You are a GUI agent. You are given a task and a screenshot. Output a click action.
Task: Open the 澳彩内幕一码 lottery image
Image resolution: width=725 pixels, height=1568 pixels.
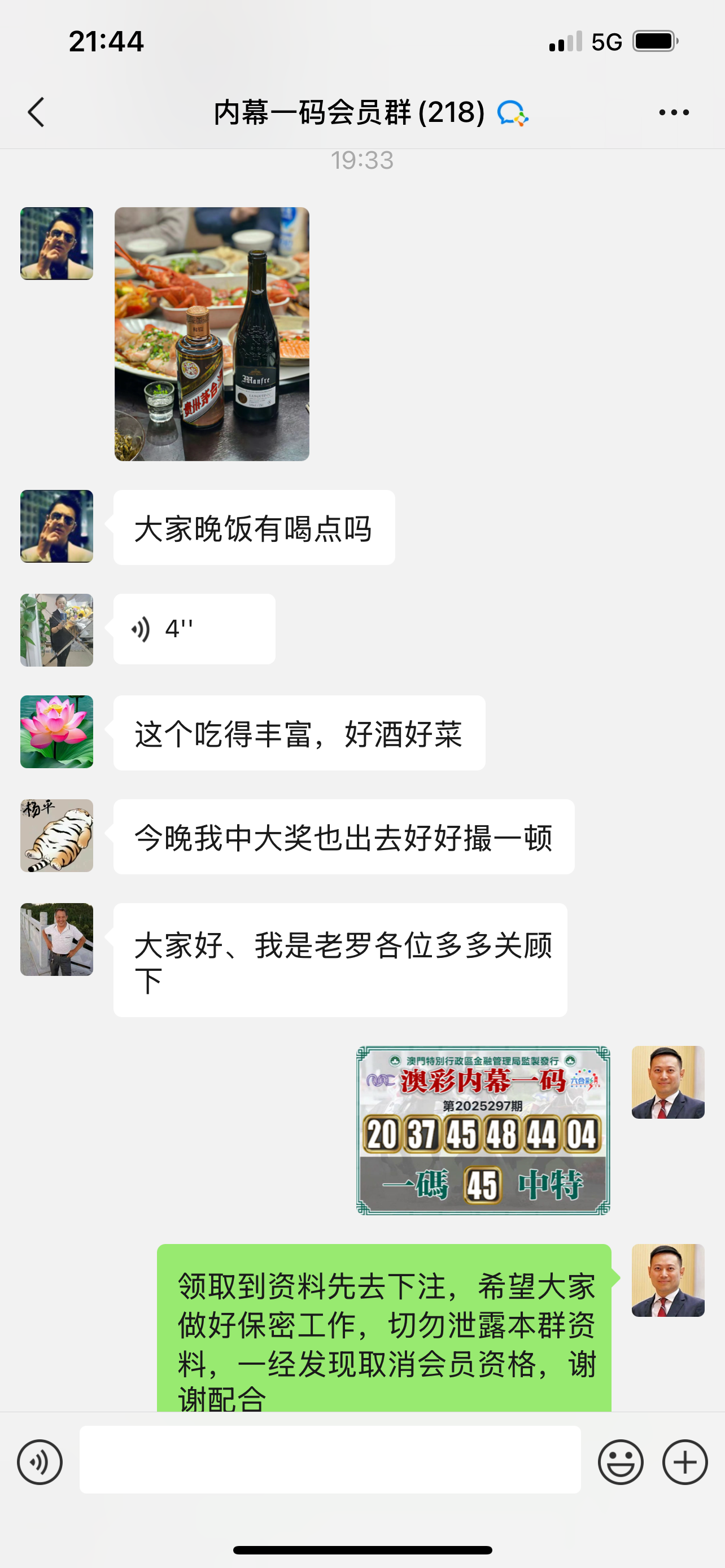point(483,1131)
